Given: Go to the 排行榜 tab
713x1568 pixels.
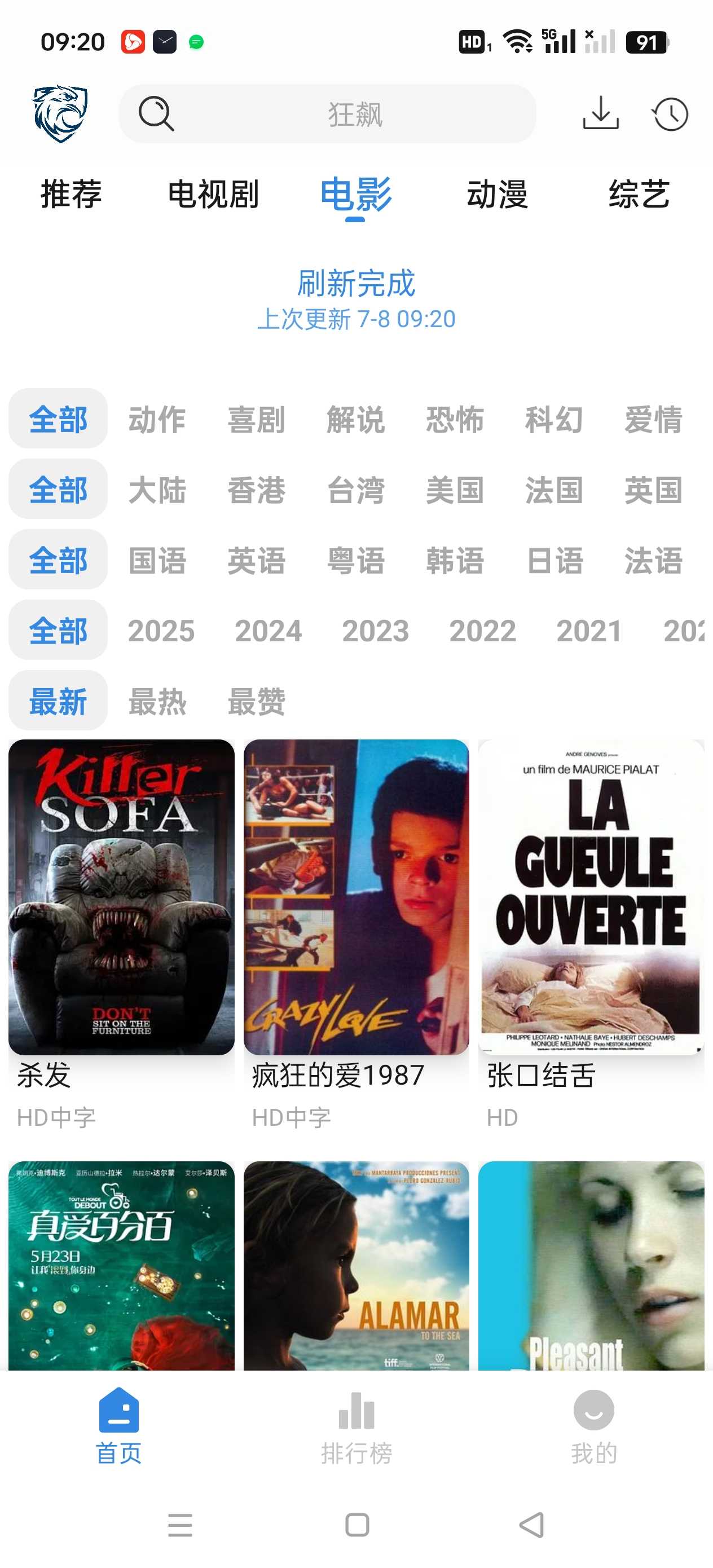Looking at the screenshot, I should pos(356,1425).
